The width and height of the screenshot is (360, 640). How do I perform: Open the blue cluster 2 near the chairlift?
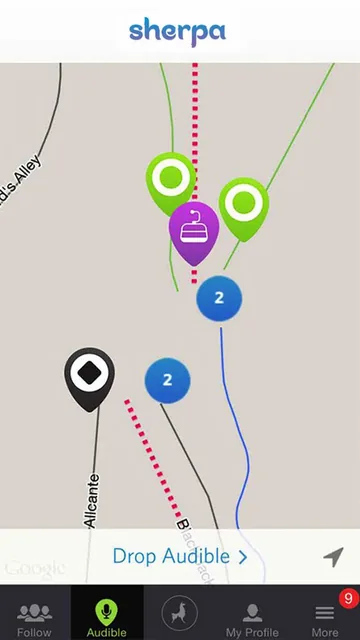point(219,298)
